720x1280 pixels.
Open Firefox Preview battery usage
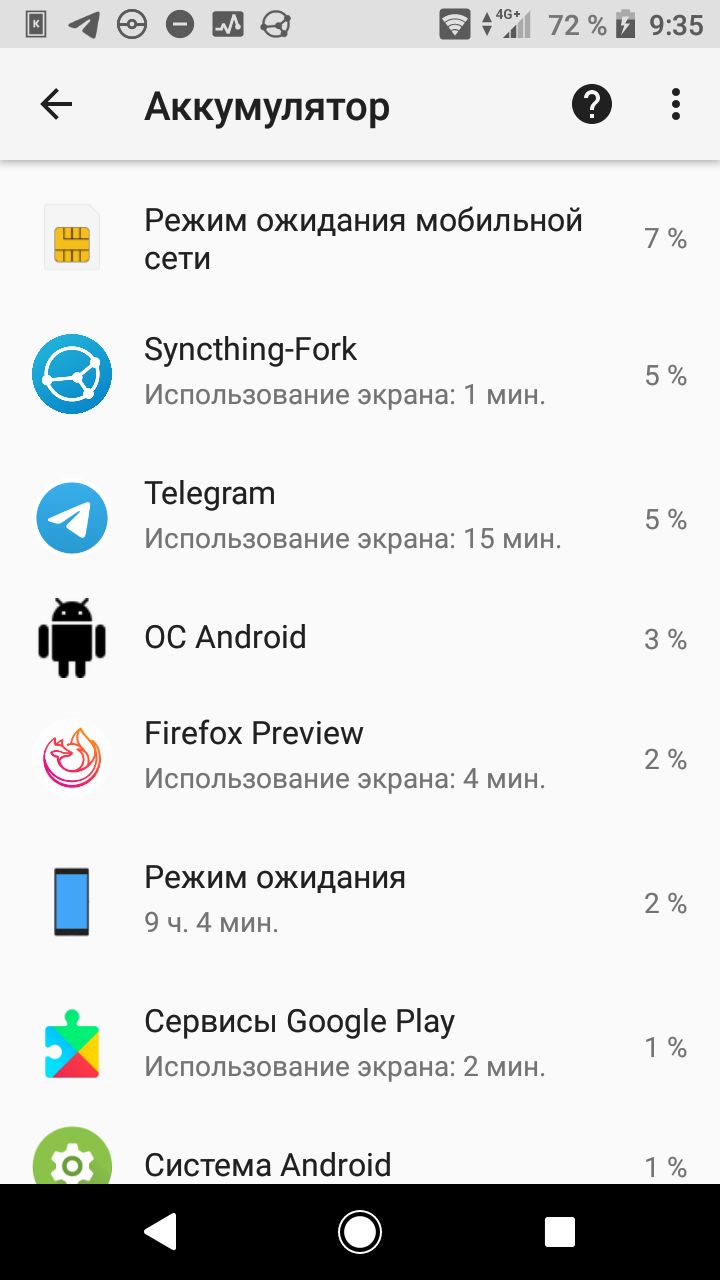tap(360, 759)
